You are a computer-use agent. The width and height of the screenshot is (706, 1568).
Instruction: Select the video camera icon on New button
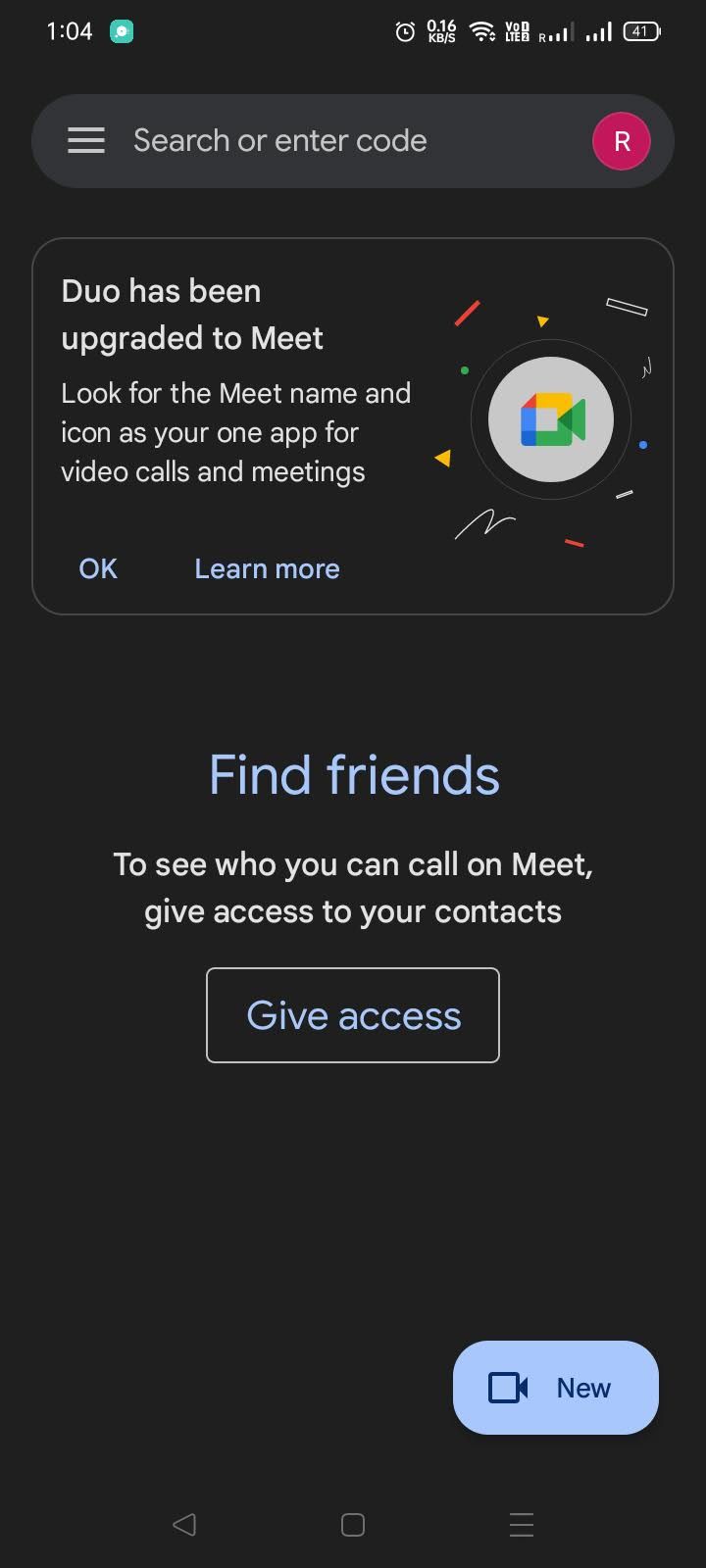[506, 1388]
